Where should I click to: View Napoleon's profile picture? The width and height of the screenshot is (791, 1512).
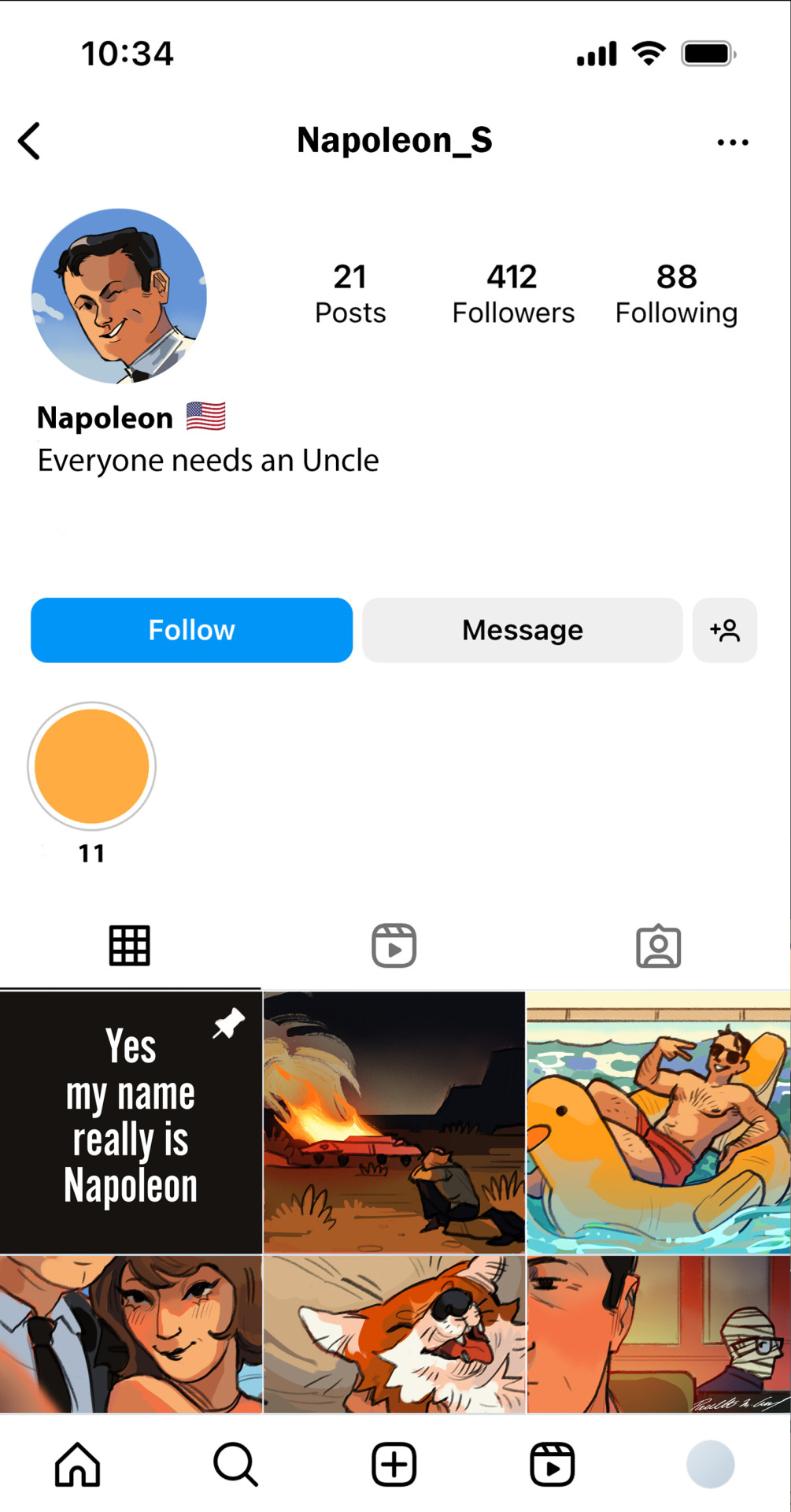click(x=119, y=296)
